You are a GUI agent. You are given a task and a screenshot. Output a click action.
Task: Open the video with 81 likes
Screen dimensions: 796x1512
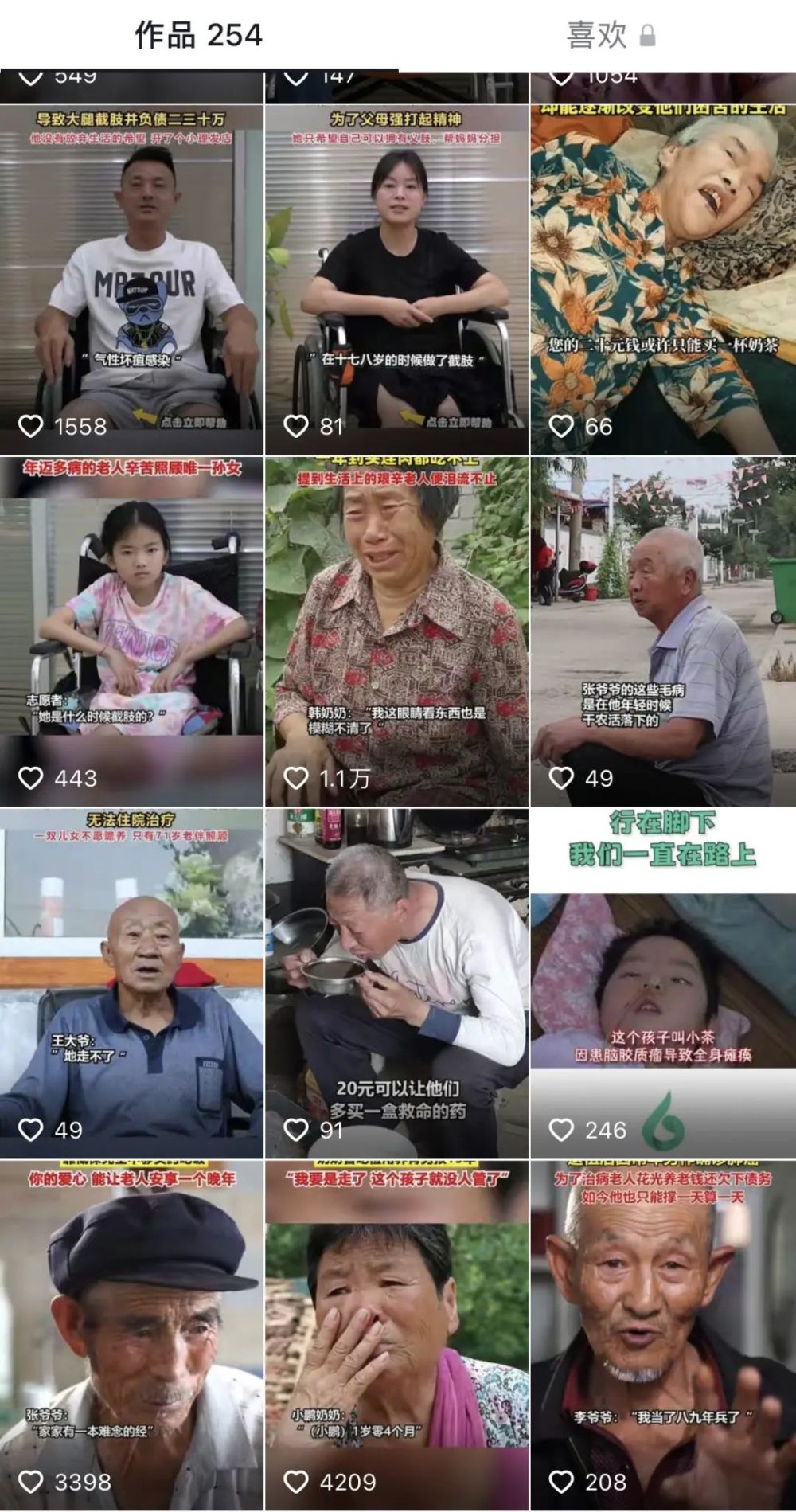[x=397, y=279]
